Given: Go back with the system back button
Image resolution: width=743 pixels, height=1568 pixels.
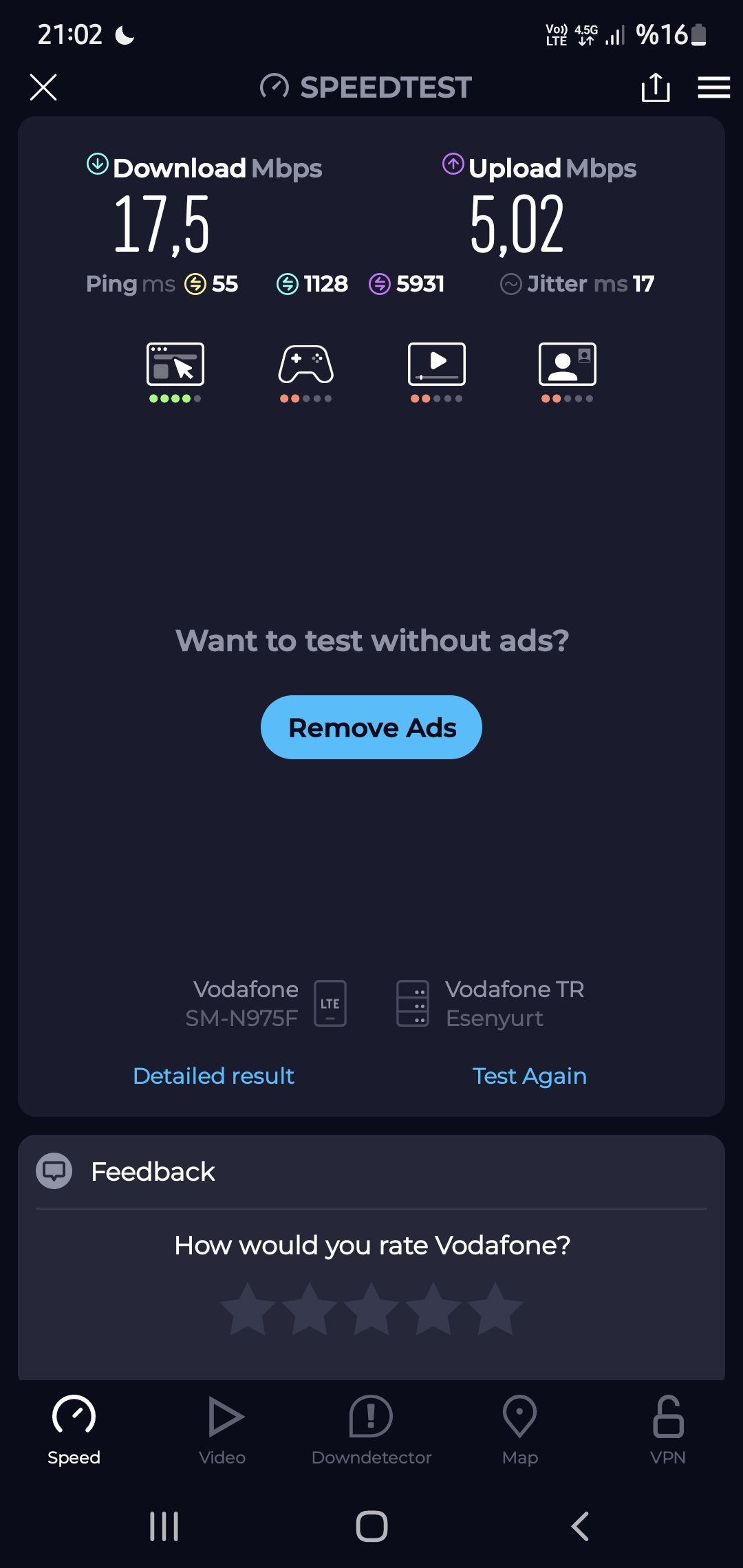Looking at the screenshot, I should (580, 1526).
